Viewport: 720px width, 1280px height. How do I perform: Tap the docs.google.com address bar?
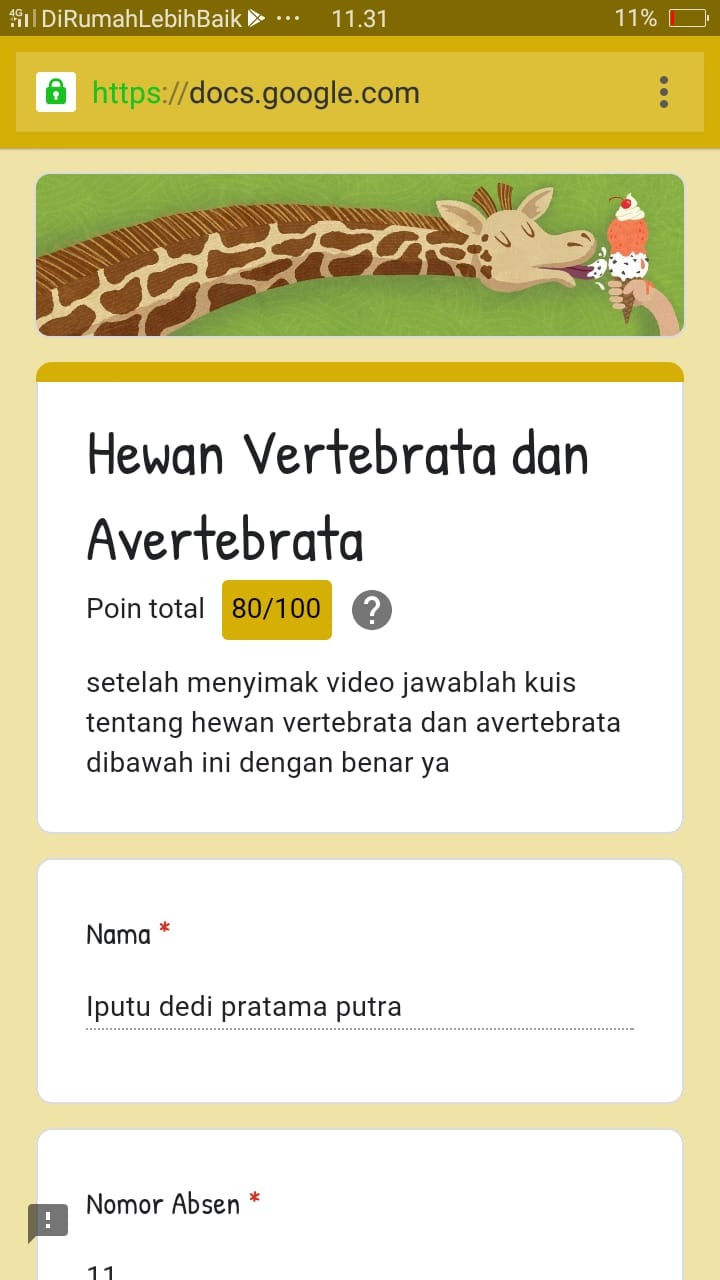(x=300, y=93)
